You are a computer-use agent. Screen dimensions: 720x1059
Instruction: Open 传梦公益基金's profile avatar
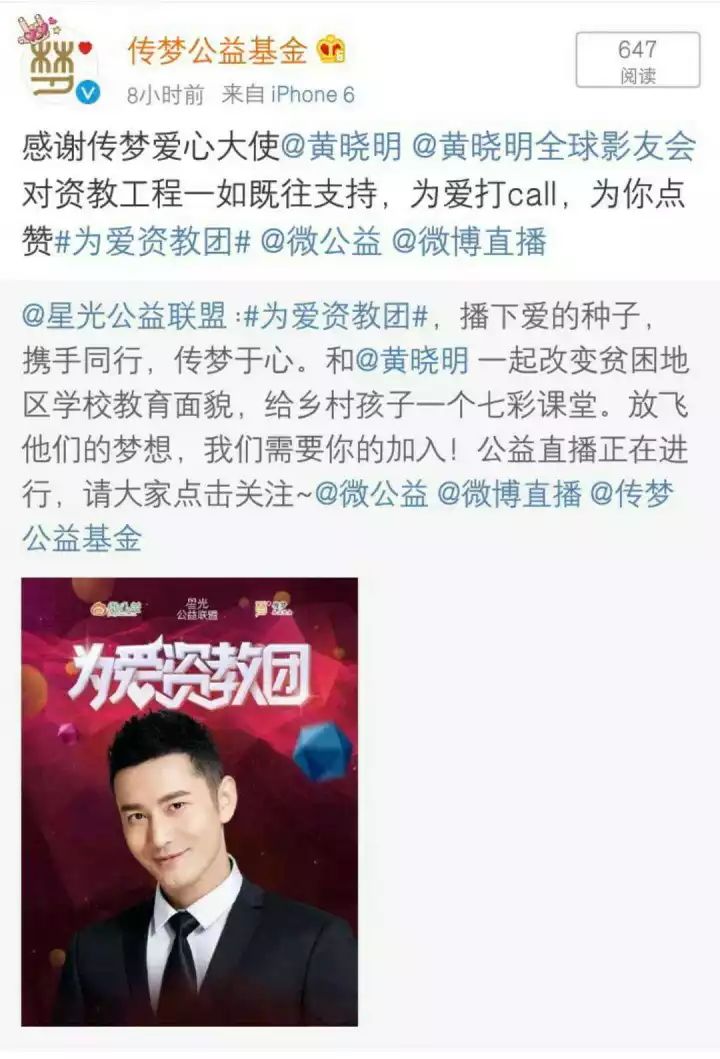(58, 62)
